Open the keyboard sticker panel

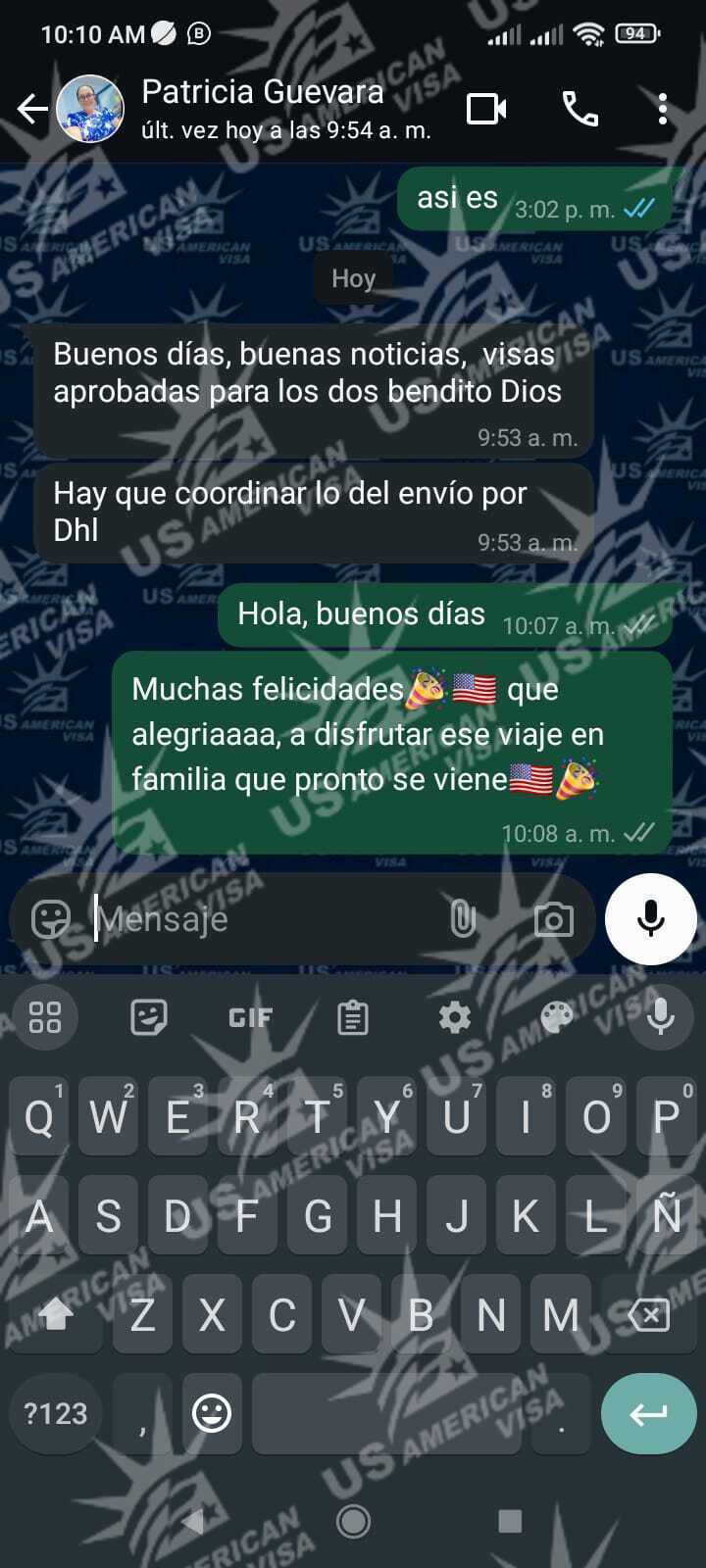[148, 1018]
